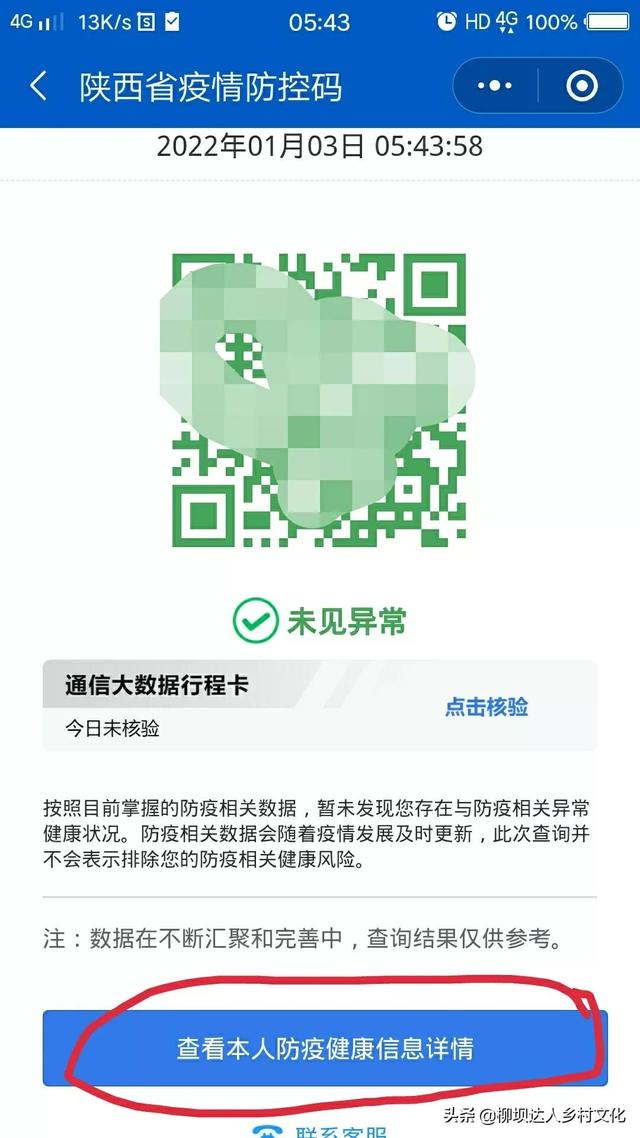Image resolution: width=640 pixels, height=1138 pixels.
Task: Open the mini program more options menu
Action: [495, 87]
